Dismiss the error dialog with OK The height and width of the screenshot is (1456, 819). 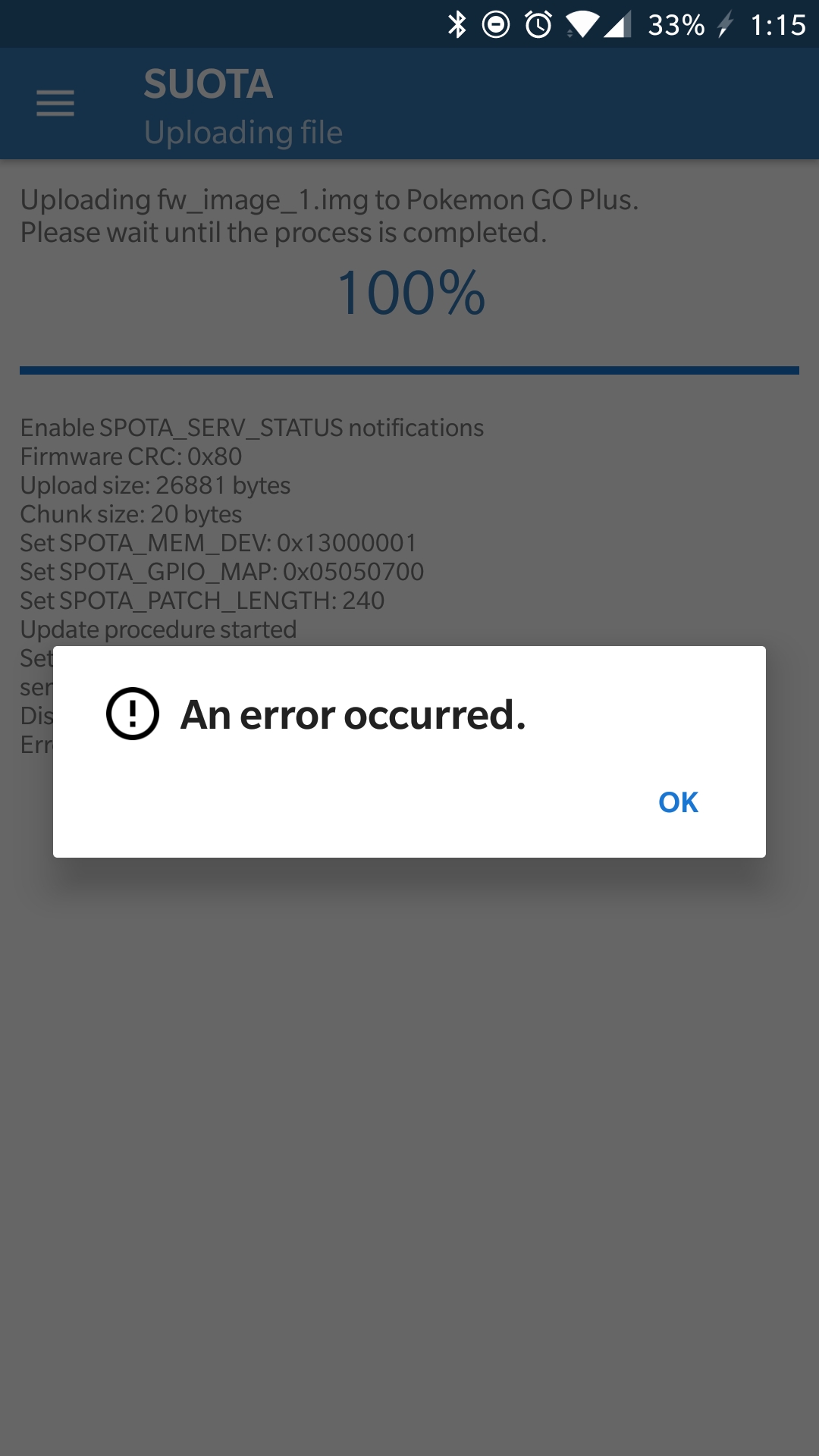678,802
